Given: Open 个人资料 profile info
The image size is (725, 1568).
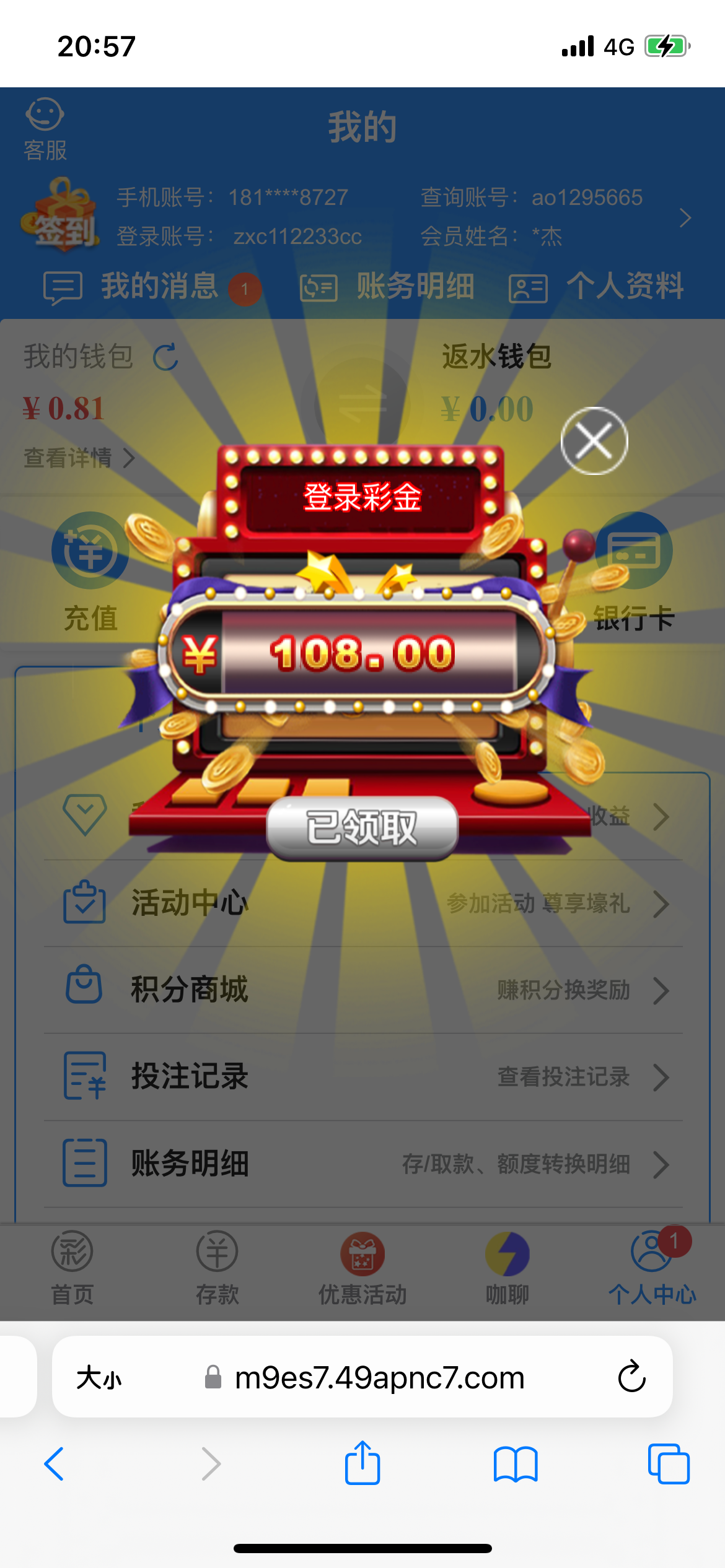Looking at the screenshot, I should 596,287.
